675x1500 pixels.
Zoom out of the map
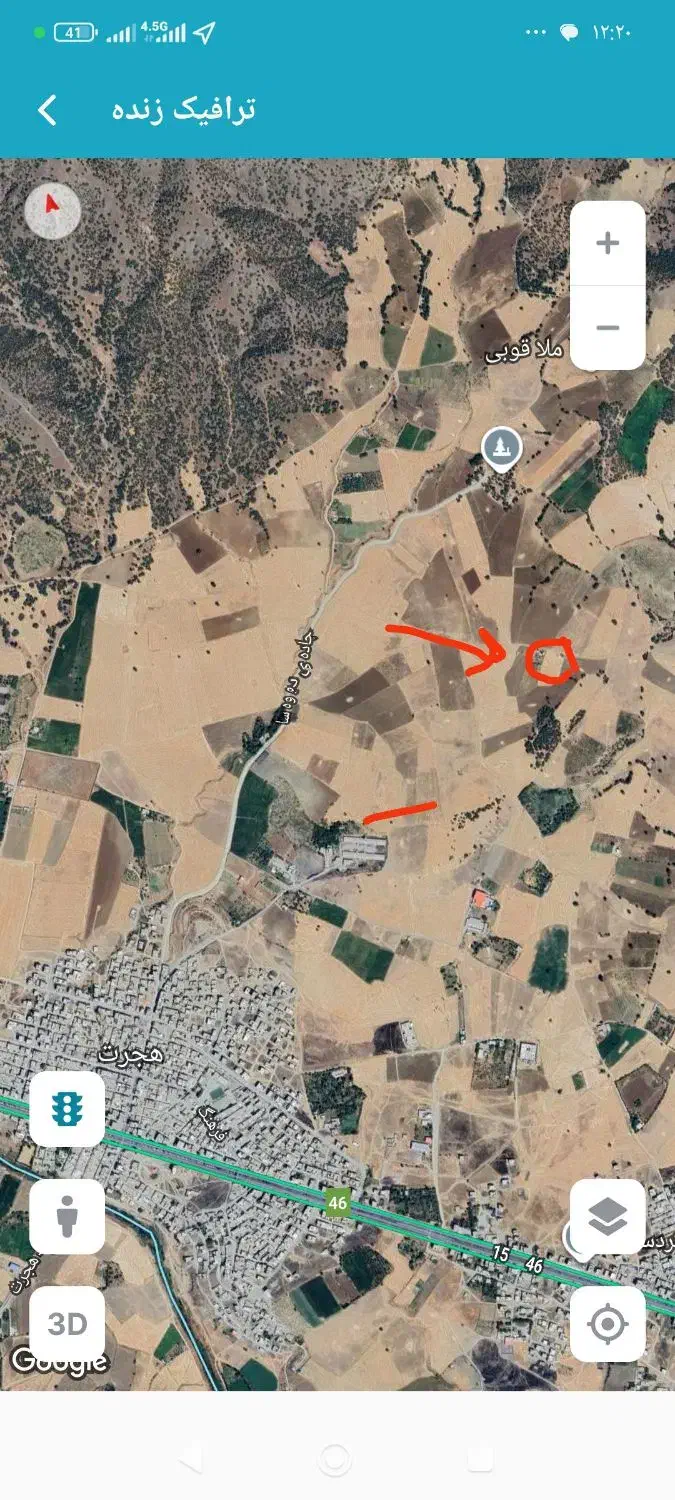607,328
